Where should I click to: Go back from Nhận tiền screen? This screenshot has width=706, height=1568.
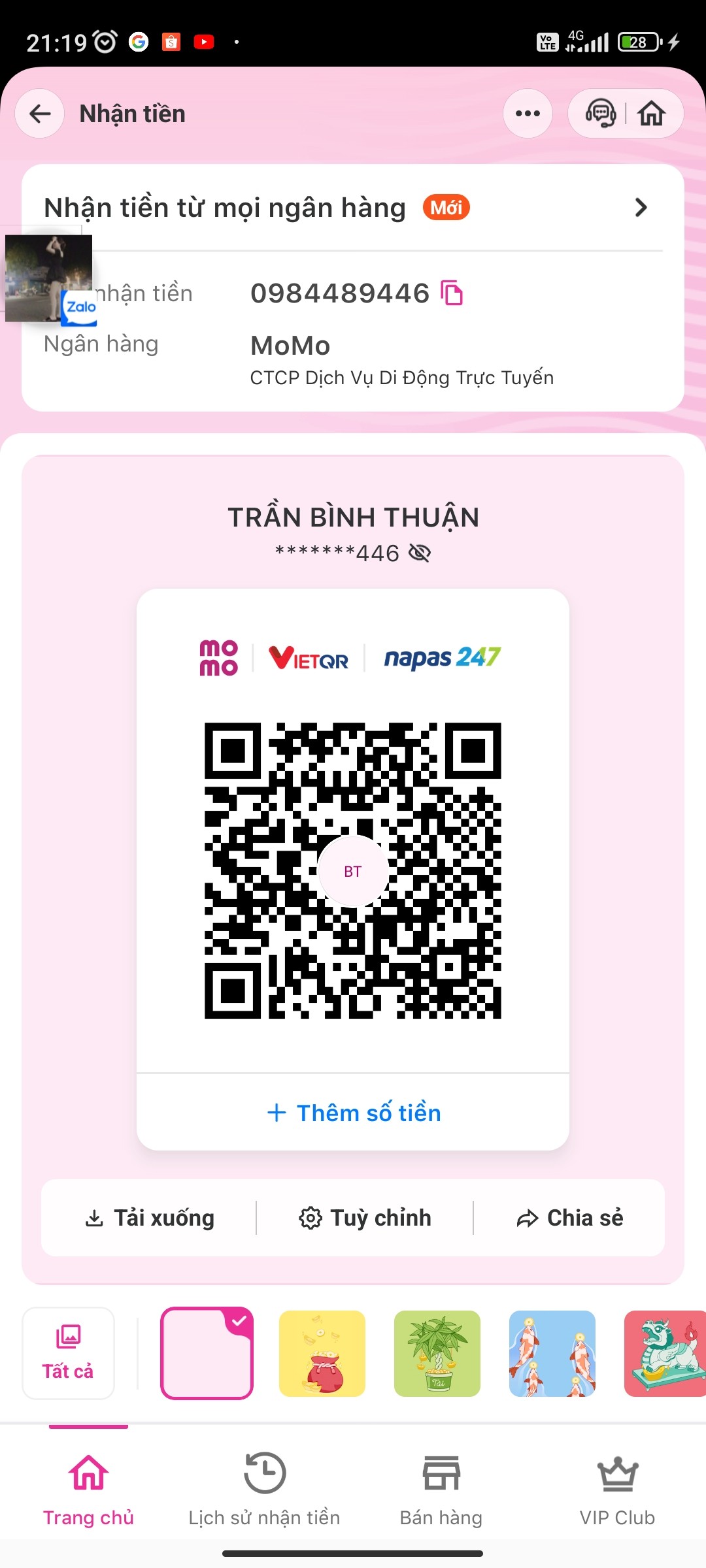(x=40, y=114)
